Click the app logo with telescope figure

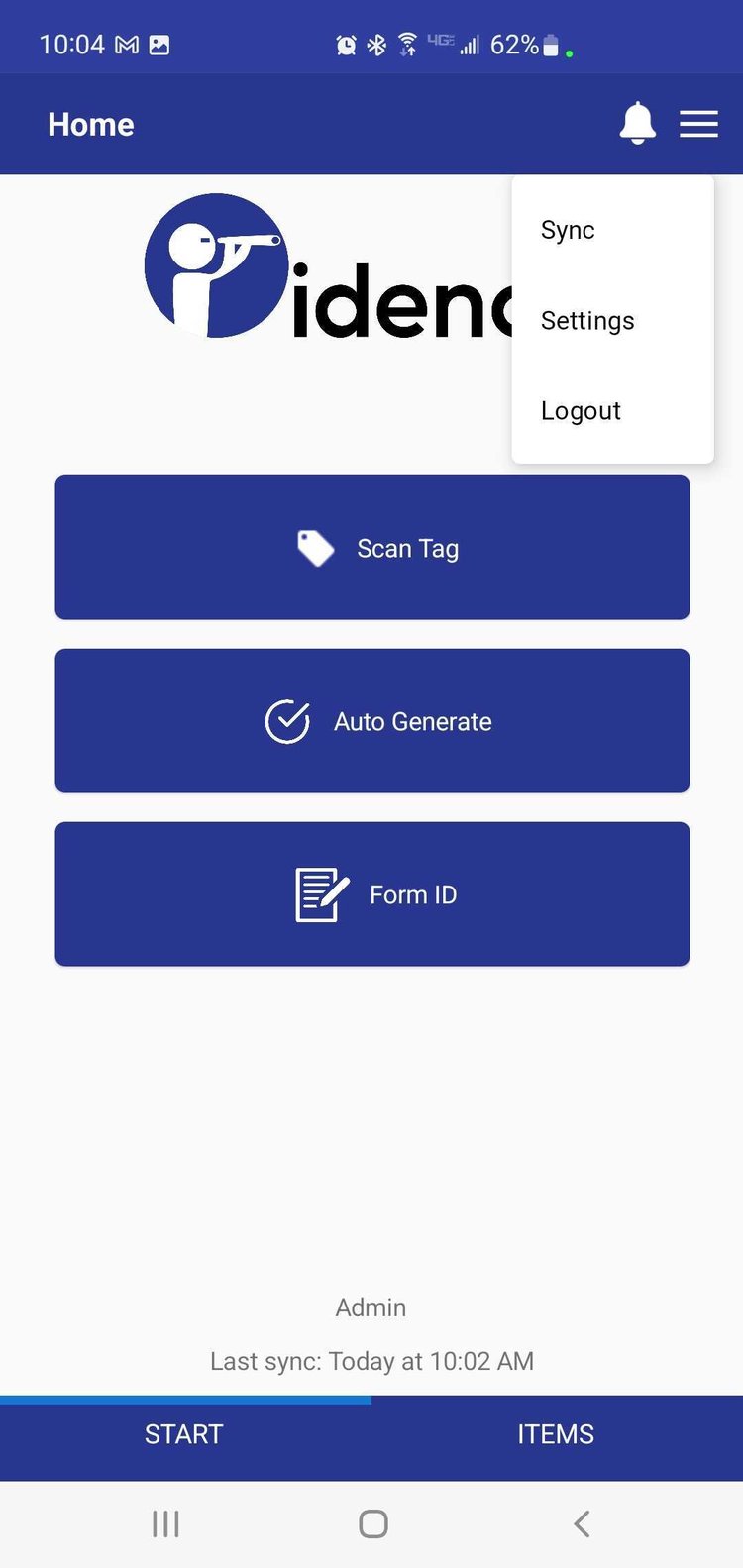tap(213, 263)
